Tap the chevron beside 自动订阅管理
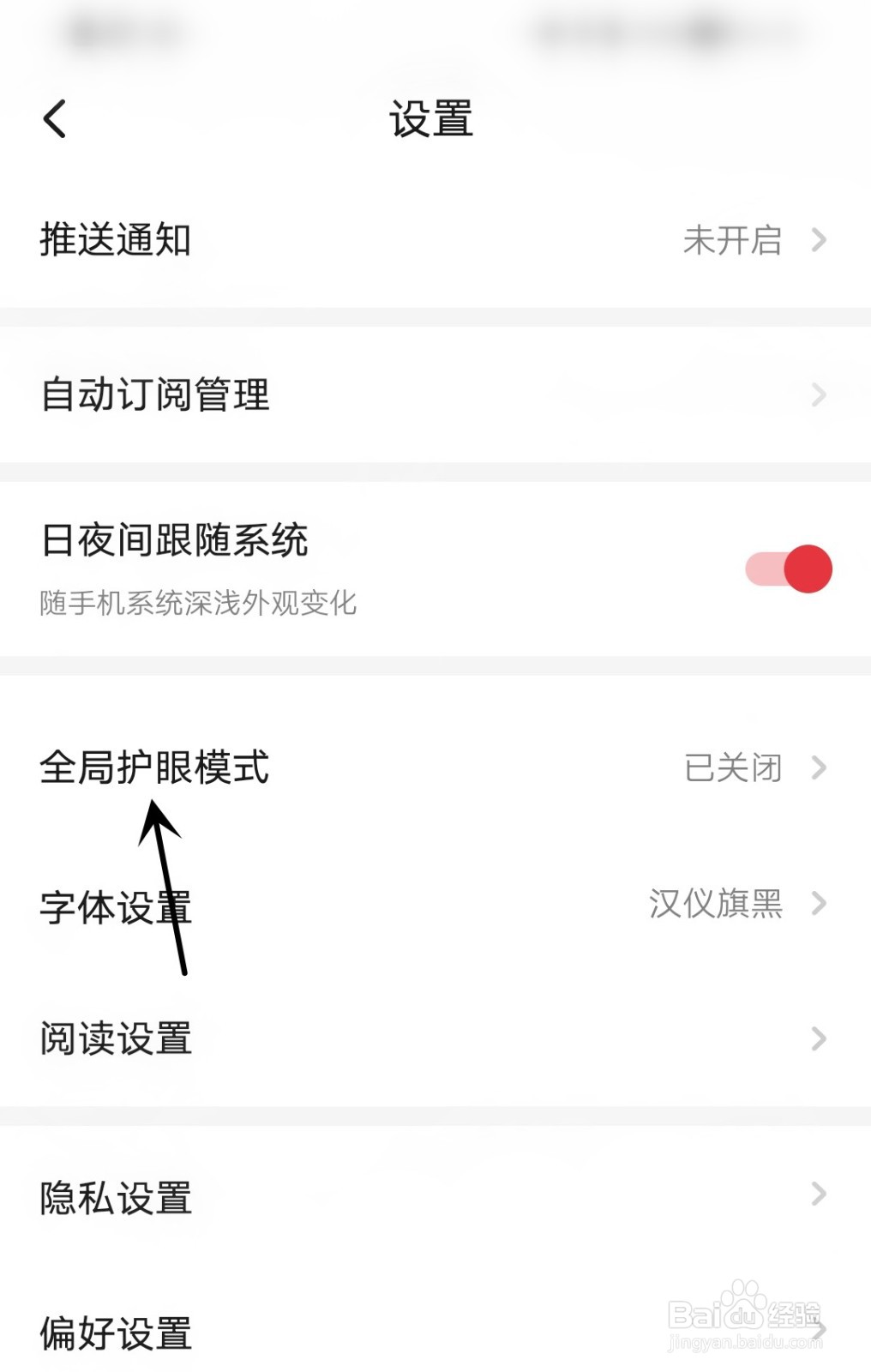Viewport: 871px width, 1372px height. tap(819, 394)
